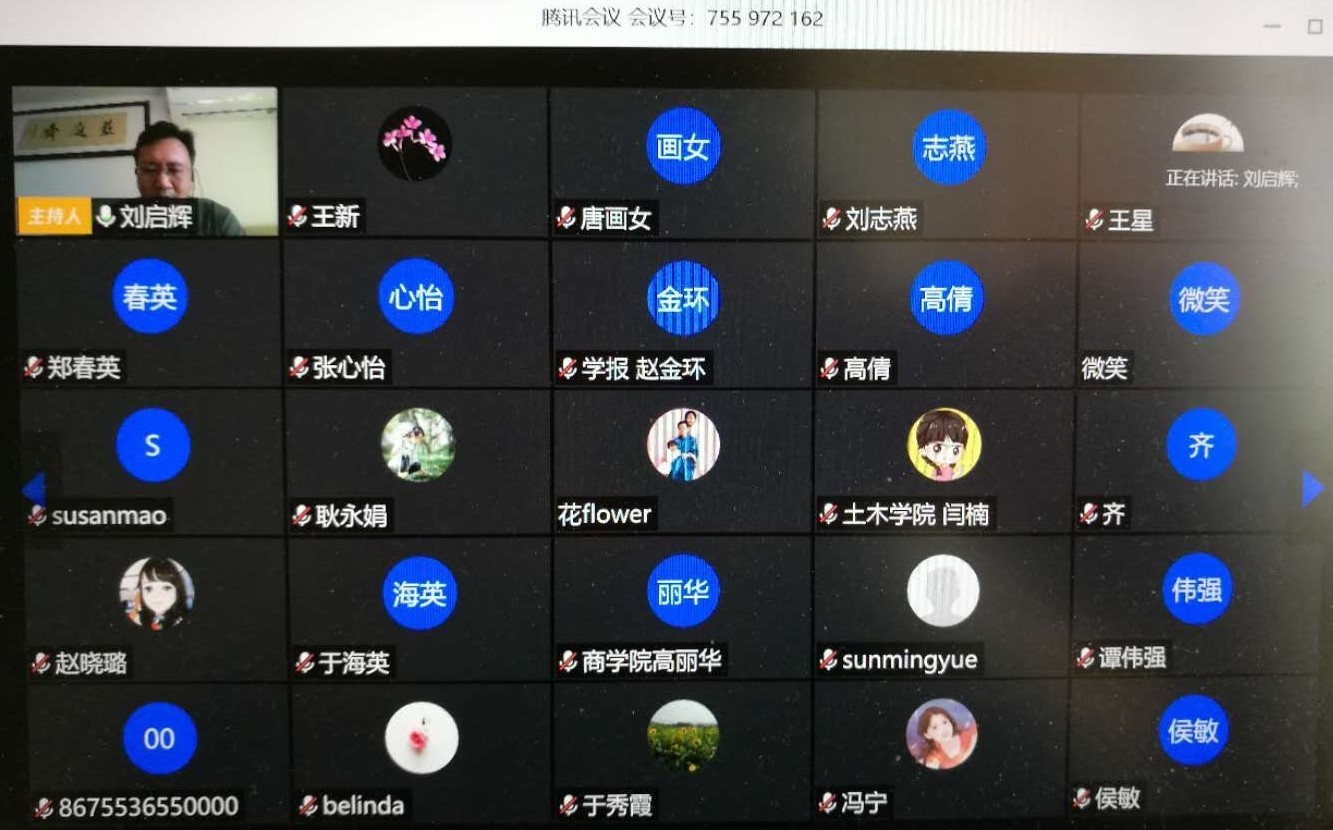This screenshot has width=1333, height=830.
Task: Select the 微笑 participant tile
Action: [x=1204, y=312]
